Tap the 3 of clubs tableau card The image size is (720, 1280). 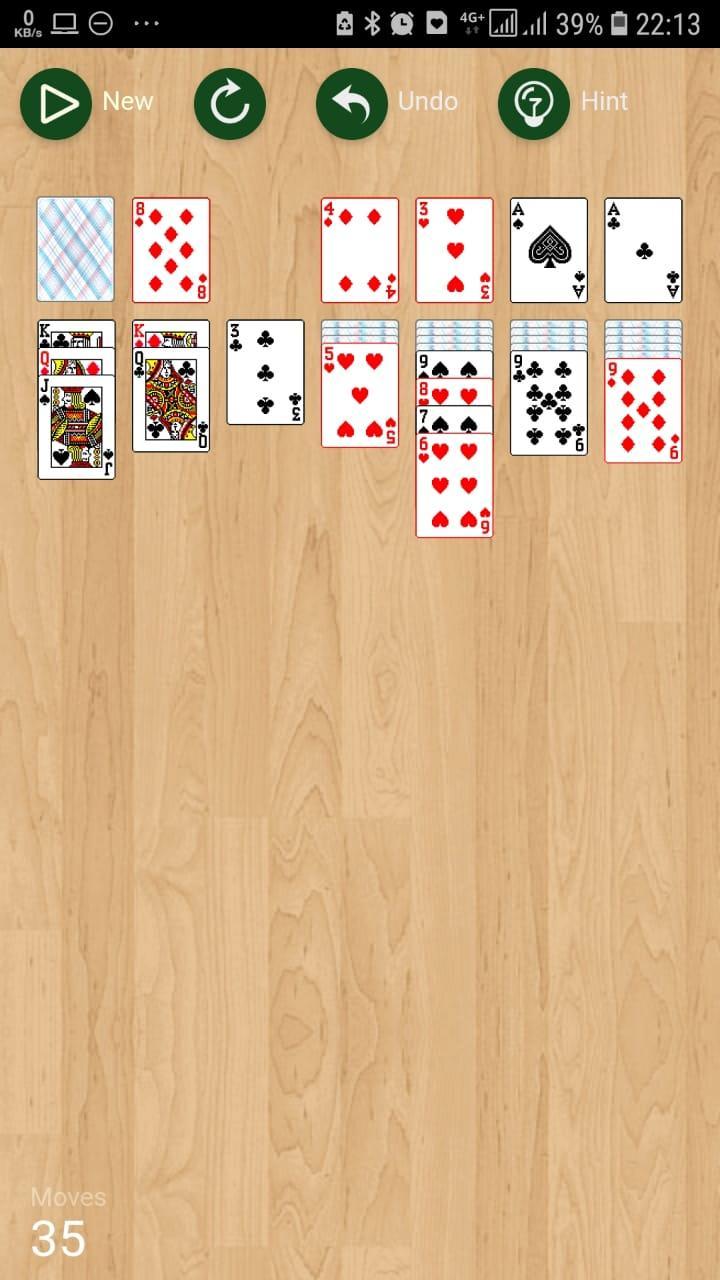[x=265, y=372]
